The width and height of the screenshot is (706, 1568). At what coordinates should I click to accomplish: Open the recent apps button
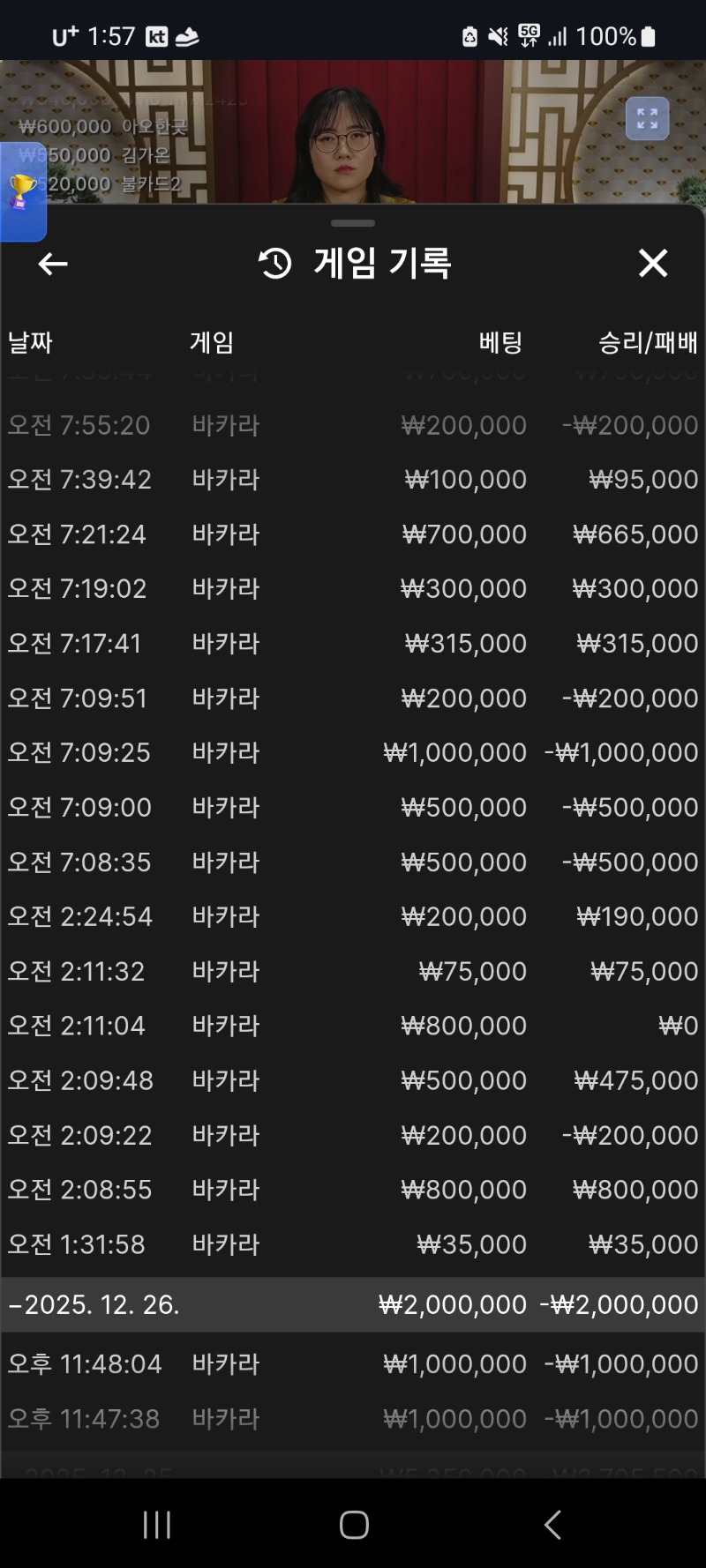click(157, 1525)
